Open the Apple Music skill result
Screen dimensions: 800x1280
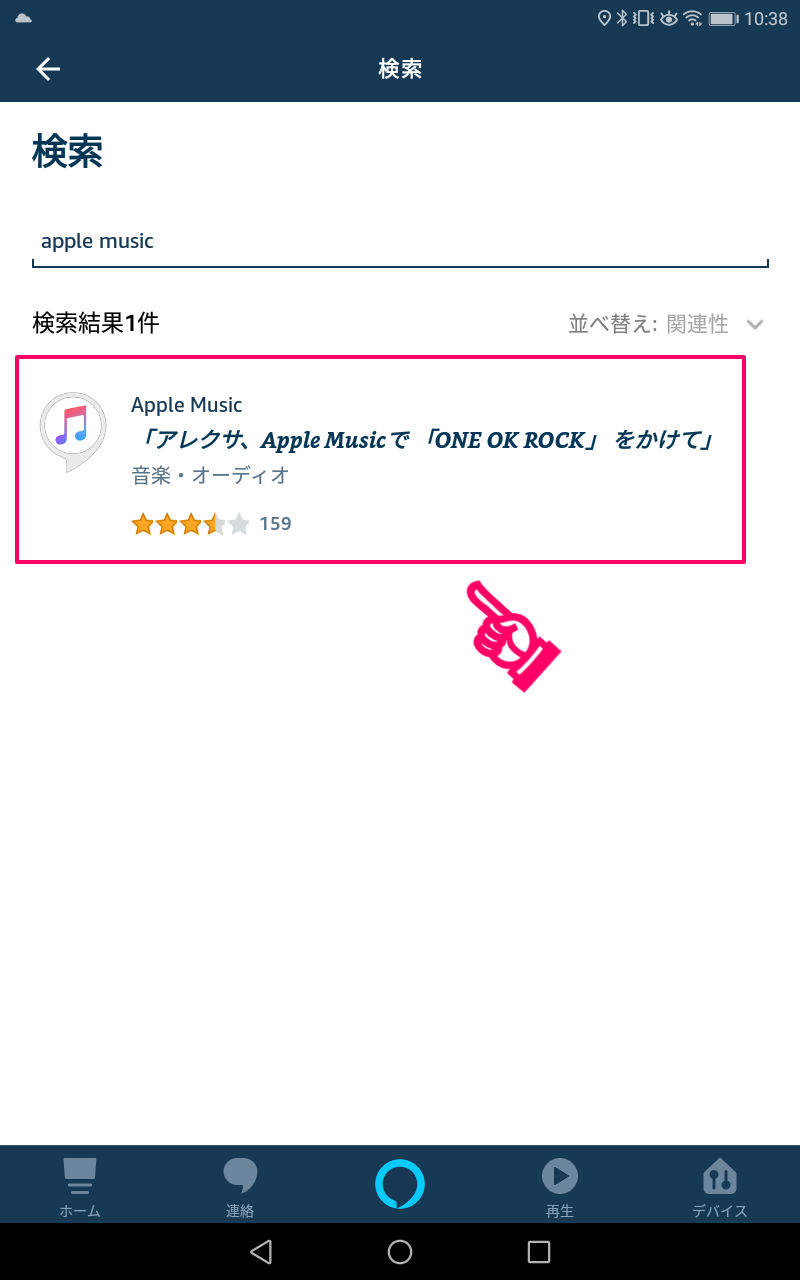click(x=380, y=458)
